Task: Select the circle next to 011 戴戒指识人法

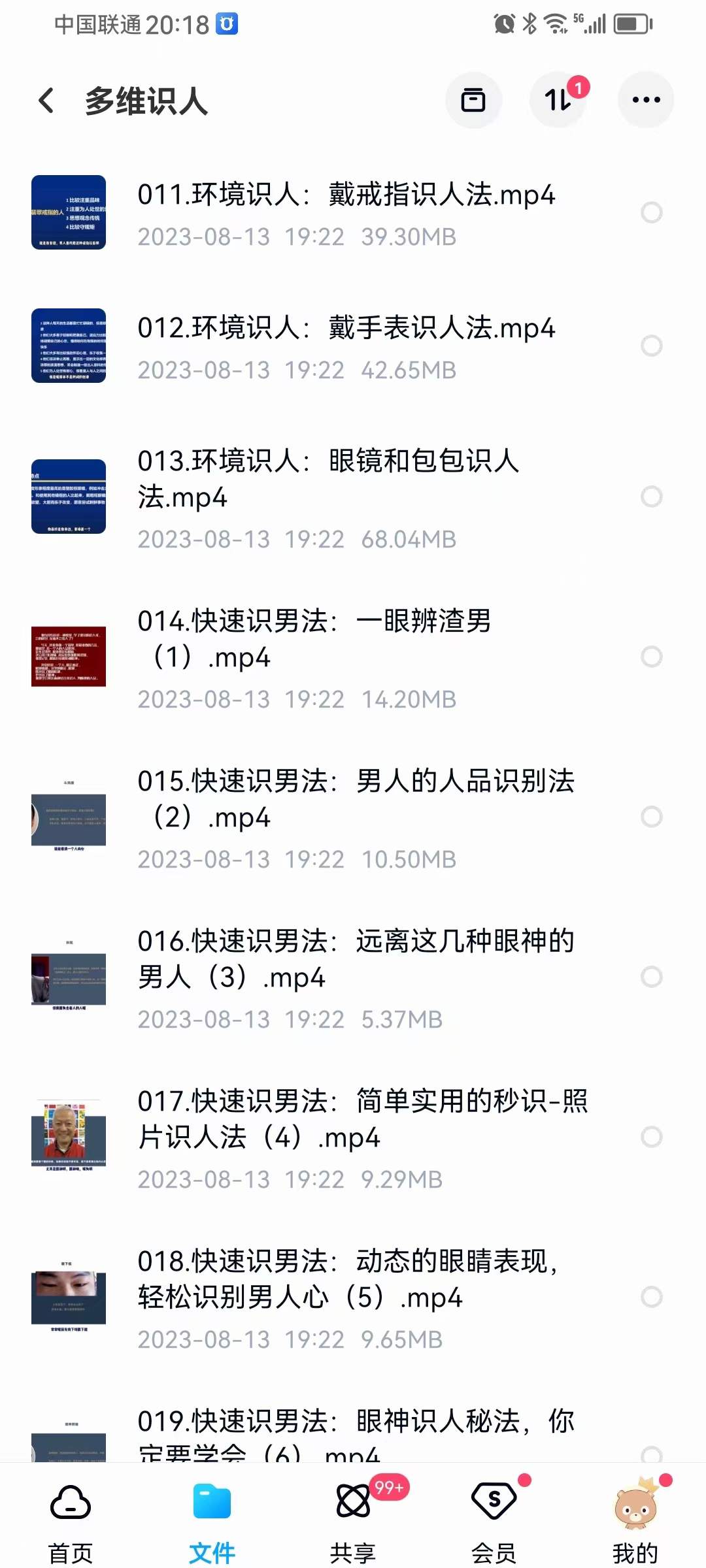Action: pos(651,212)
